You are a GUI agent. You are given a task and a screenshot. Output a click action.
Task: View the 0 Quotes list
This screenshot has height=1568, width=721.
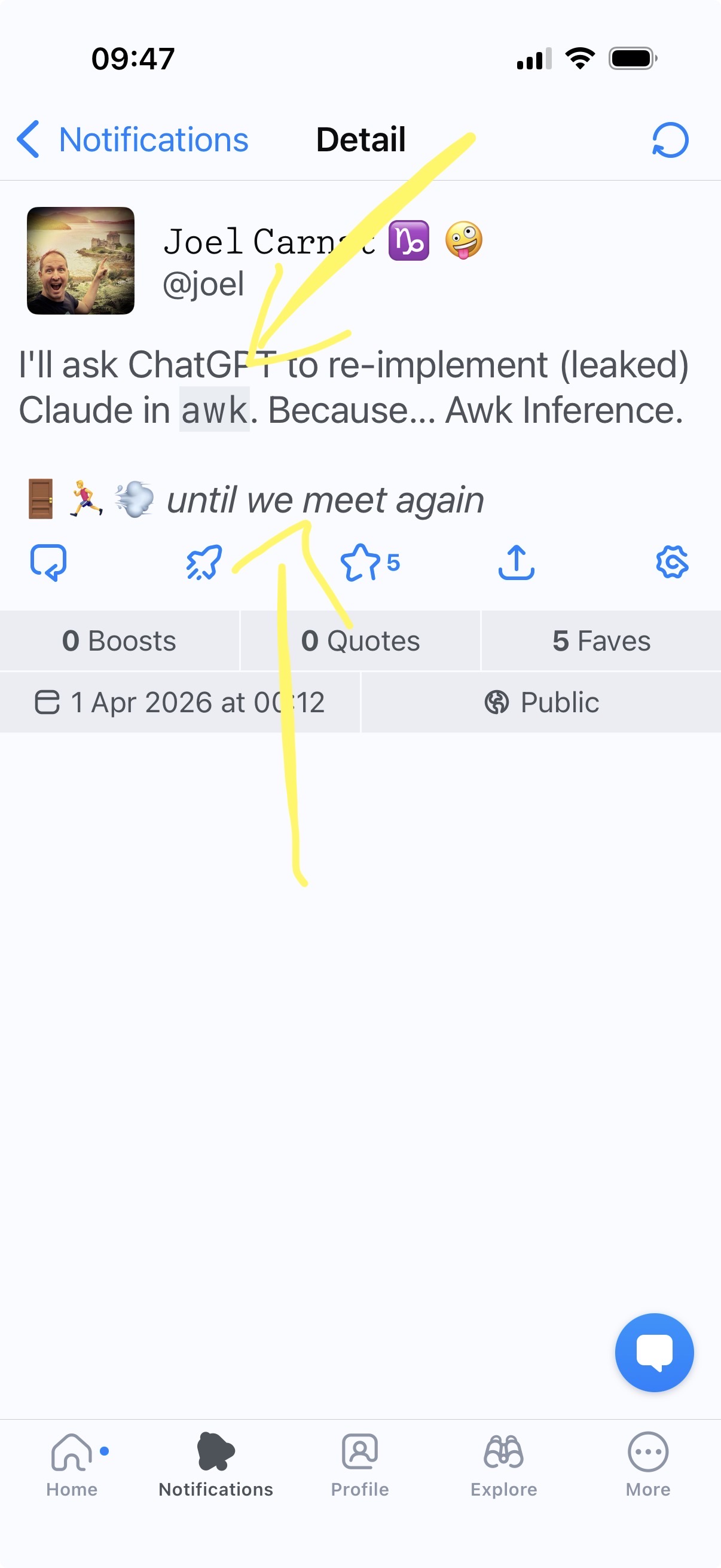point(360,641)
